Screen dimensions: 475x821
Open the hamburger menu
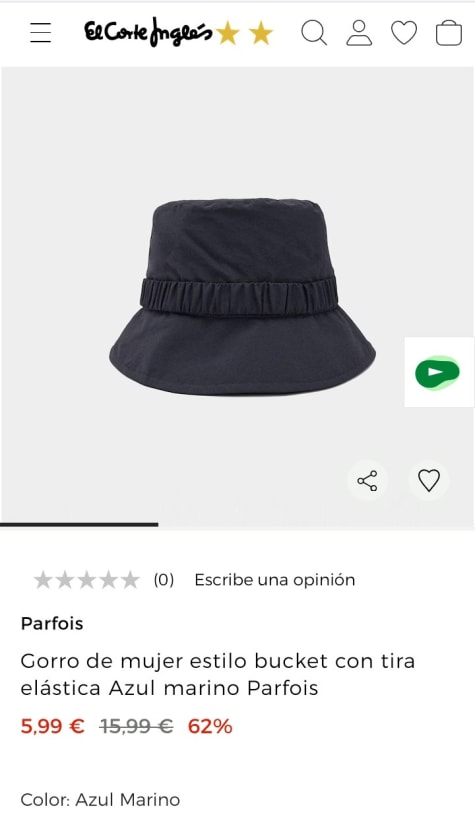[40, 33]
